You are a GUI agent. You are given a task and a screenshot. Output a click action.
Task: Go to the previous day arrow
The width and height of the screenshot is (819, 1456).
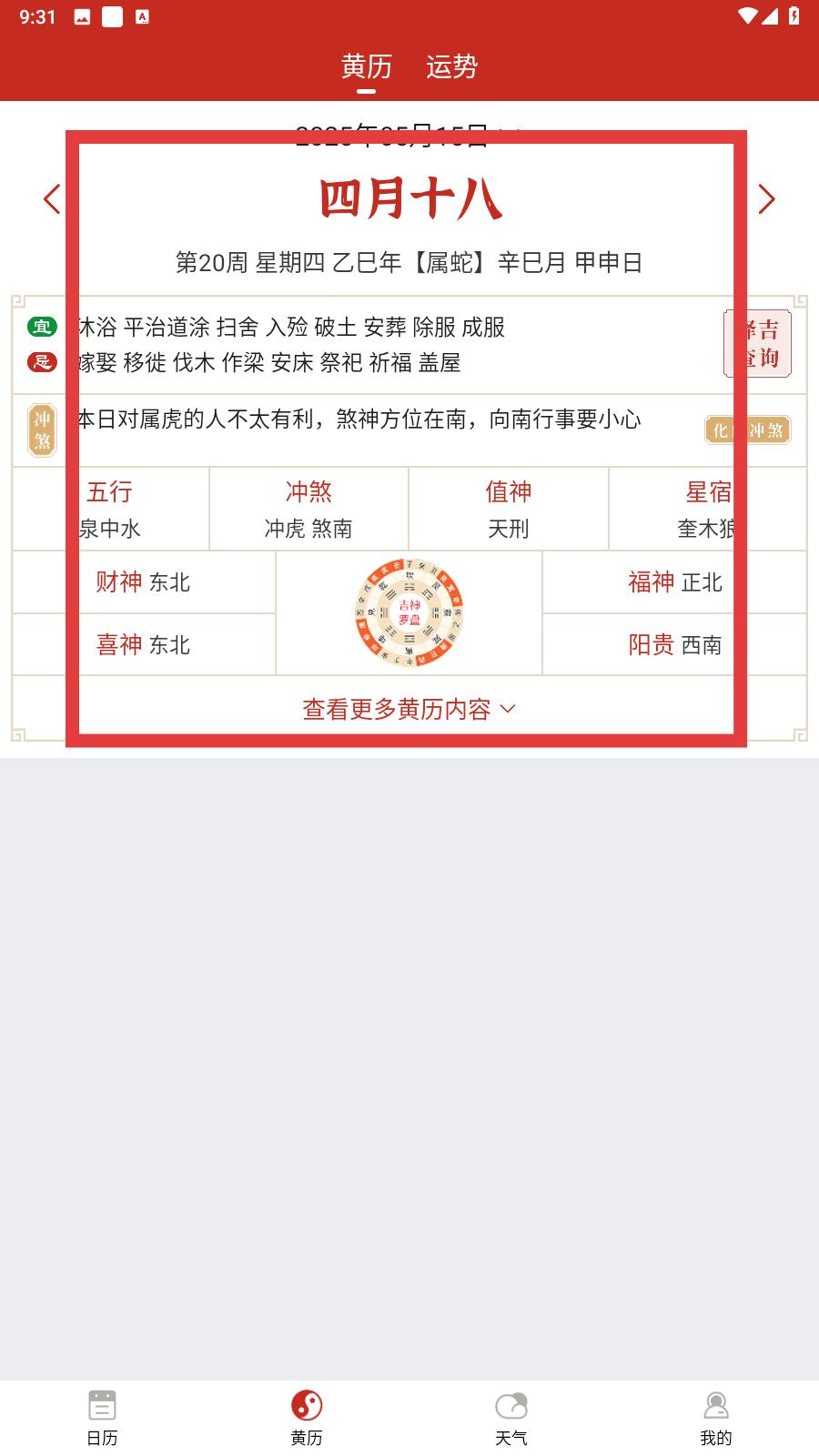click(52, 199)
